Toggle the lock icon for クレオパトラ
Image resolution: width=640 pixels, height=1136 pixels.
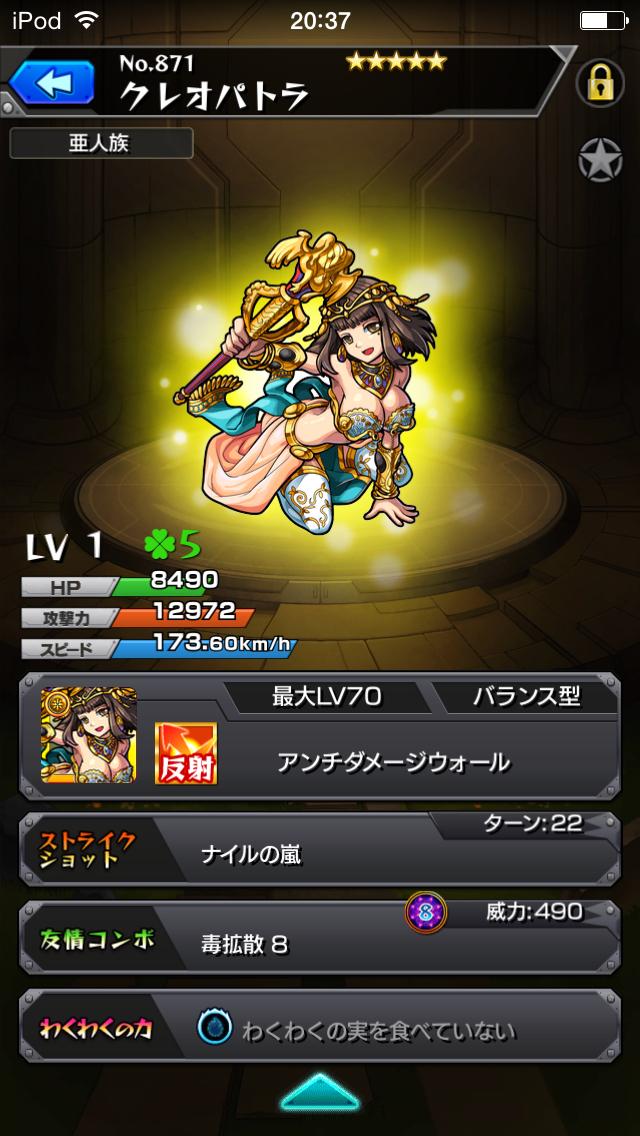[599, 85]
